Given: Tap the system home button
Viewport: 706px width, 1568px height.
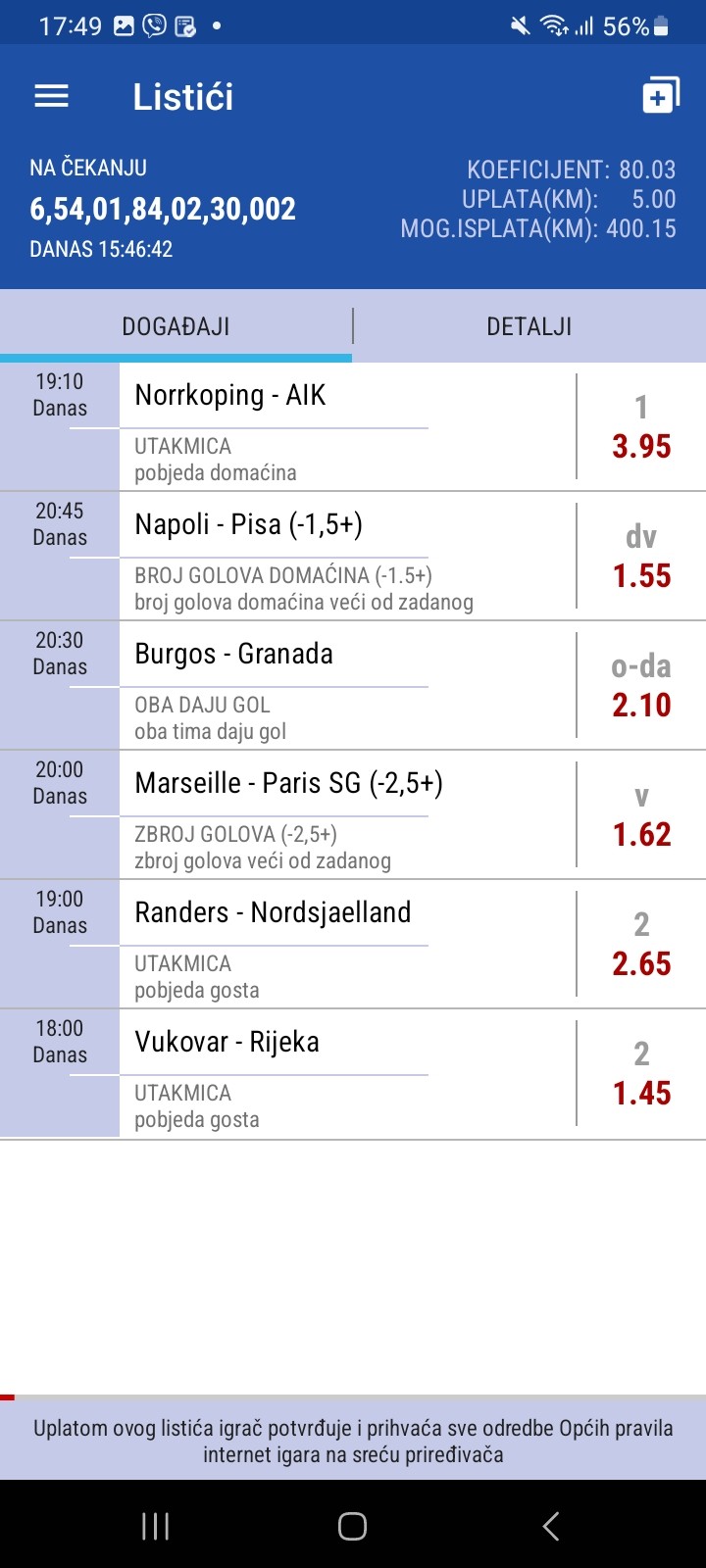Looking at the screenshot, I should pos(353,1525).
